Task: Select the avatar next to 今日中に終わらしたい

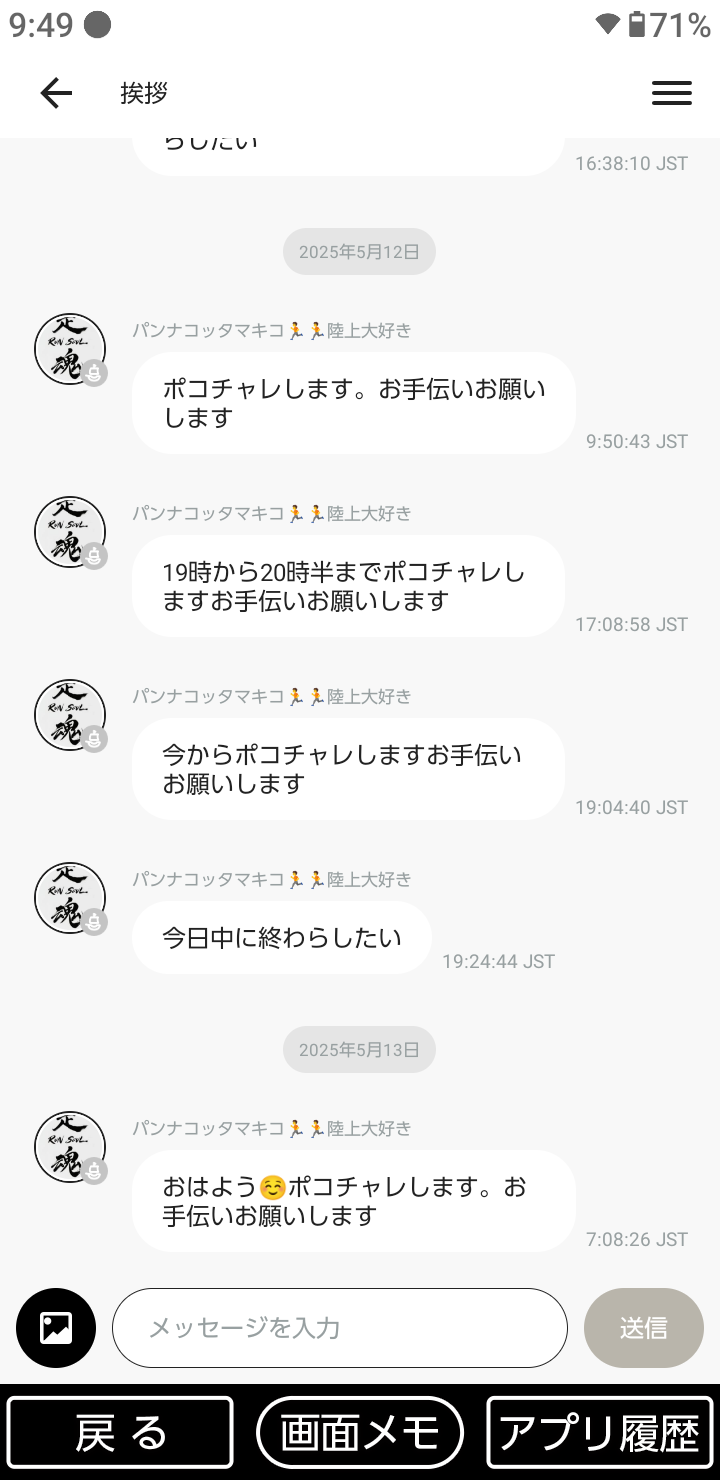Action: tap(70, 897)
